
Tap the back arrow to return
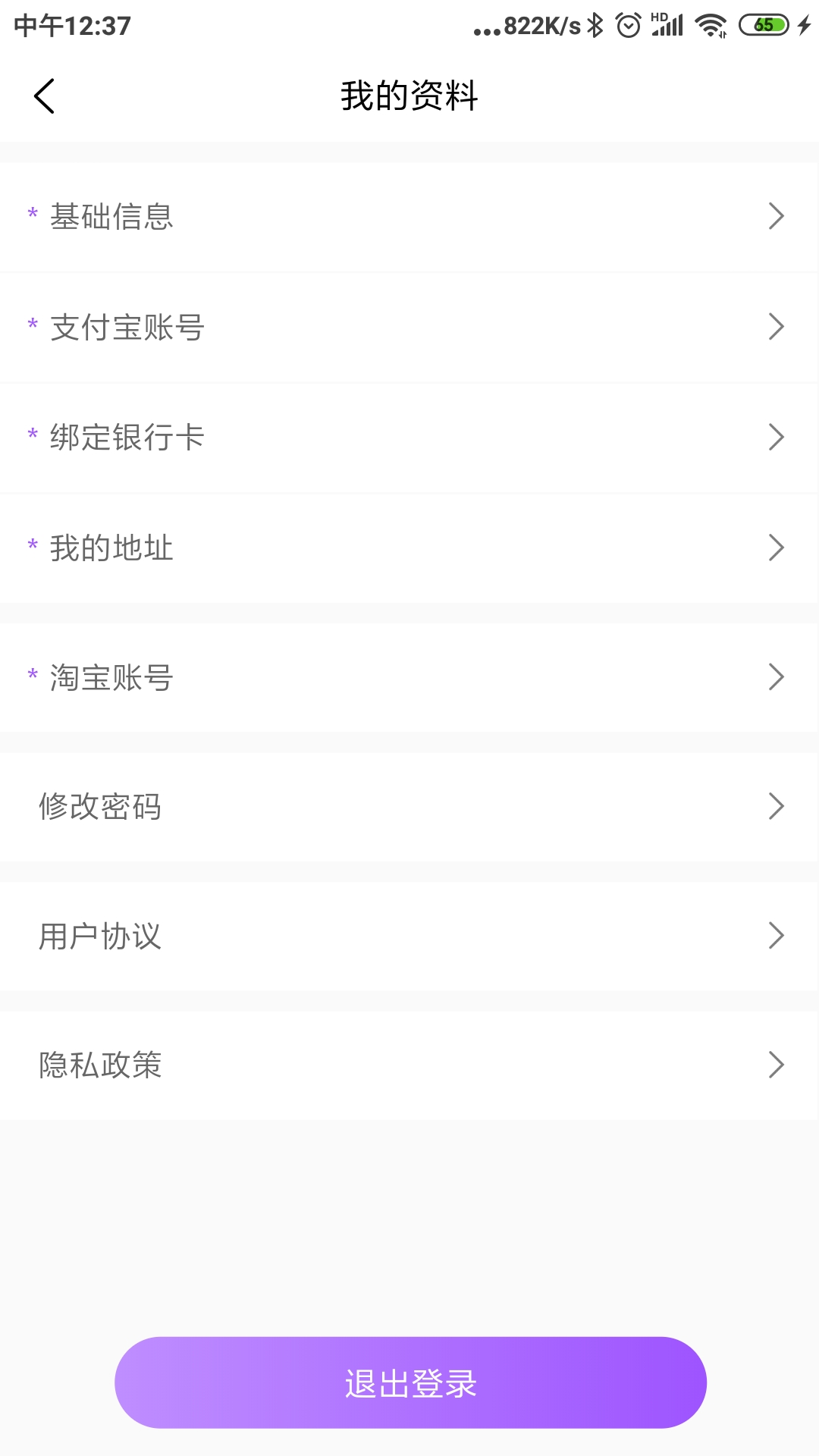(x=43, y=96)
